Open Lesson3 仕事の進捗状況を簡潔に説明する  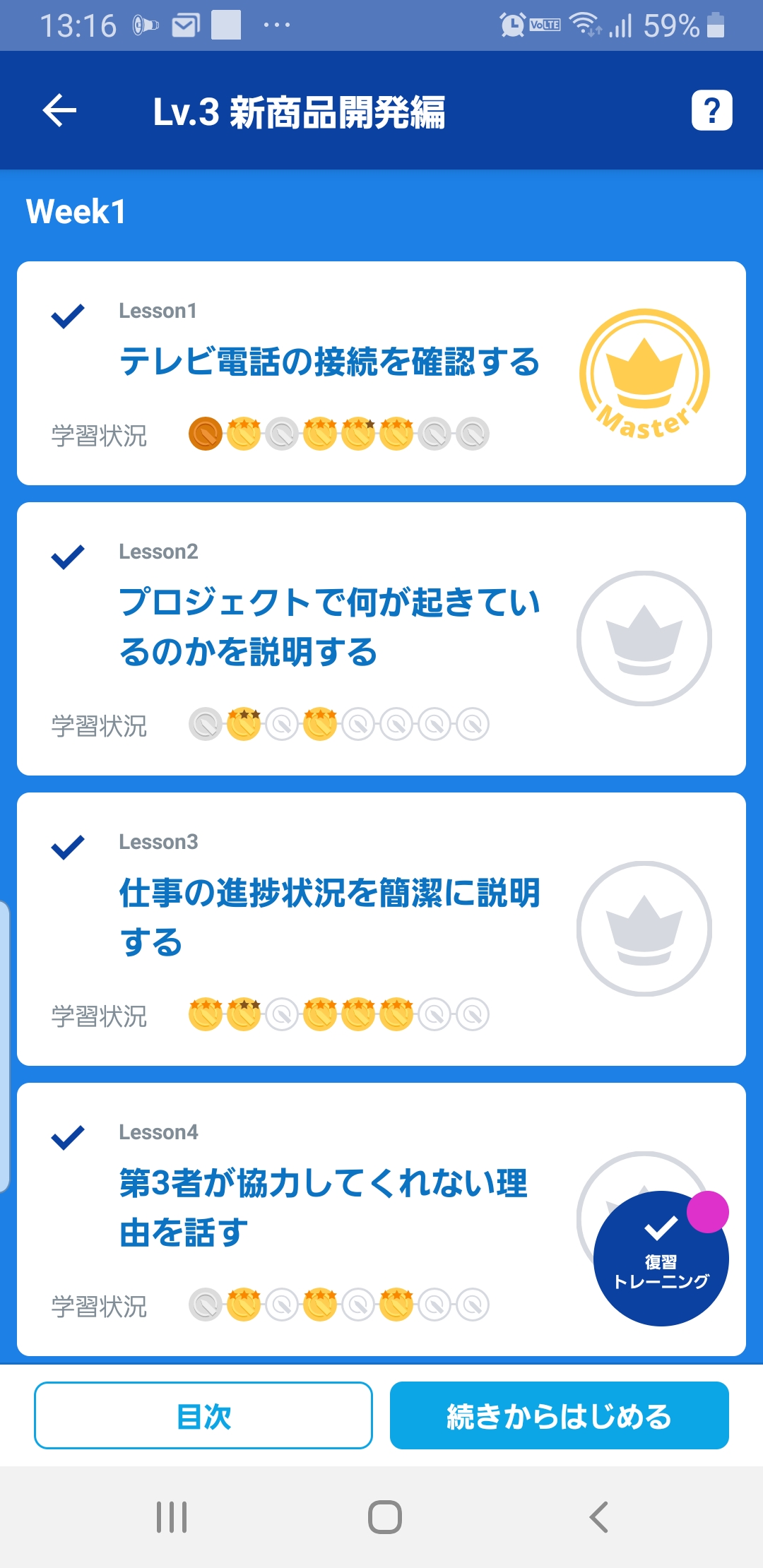click(x=381, y=929)
